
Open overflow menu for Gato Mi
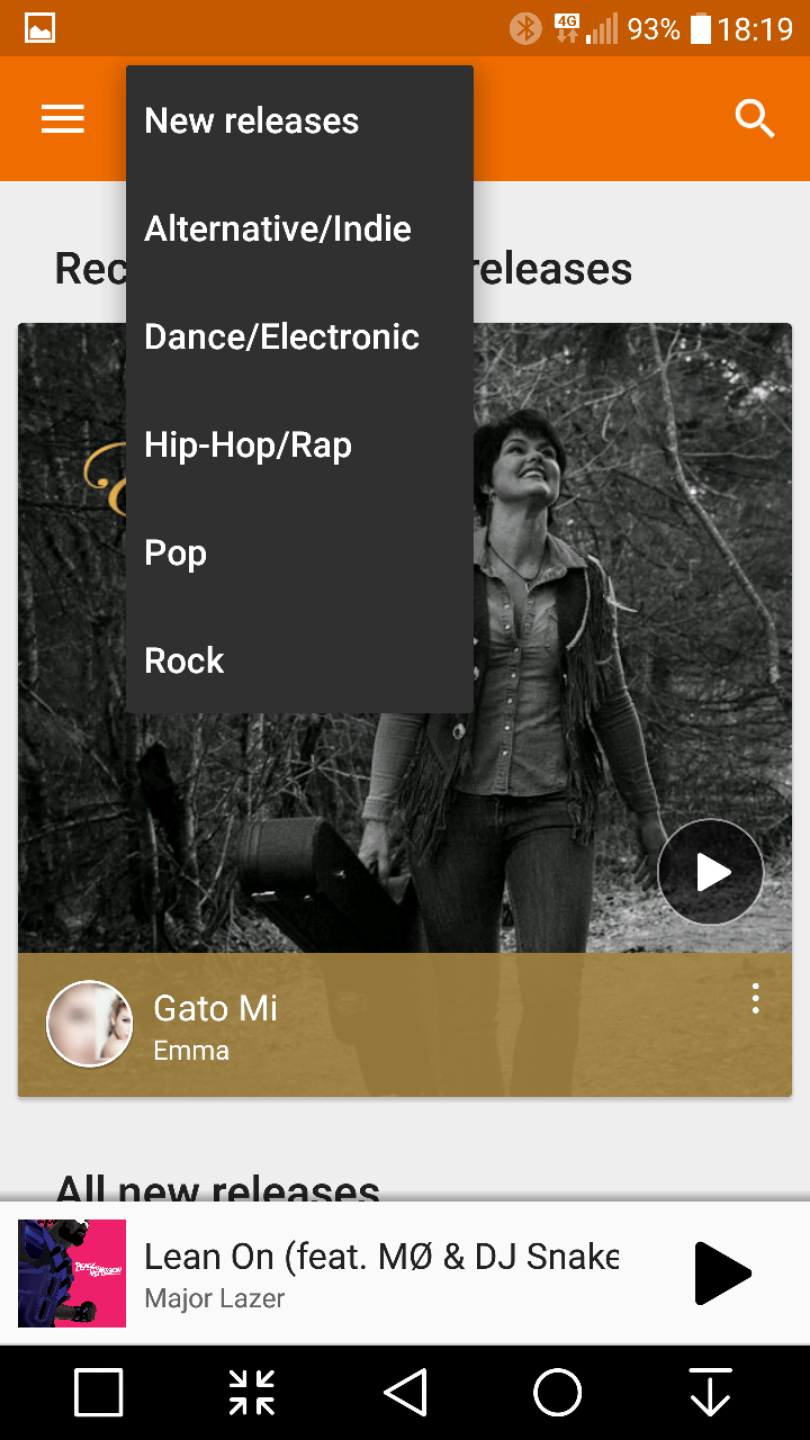pyautogui.click(x=755, y=999)
